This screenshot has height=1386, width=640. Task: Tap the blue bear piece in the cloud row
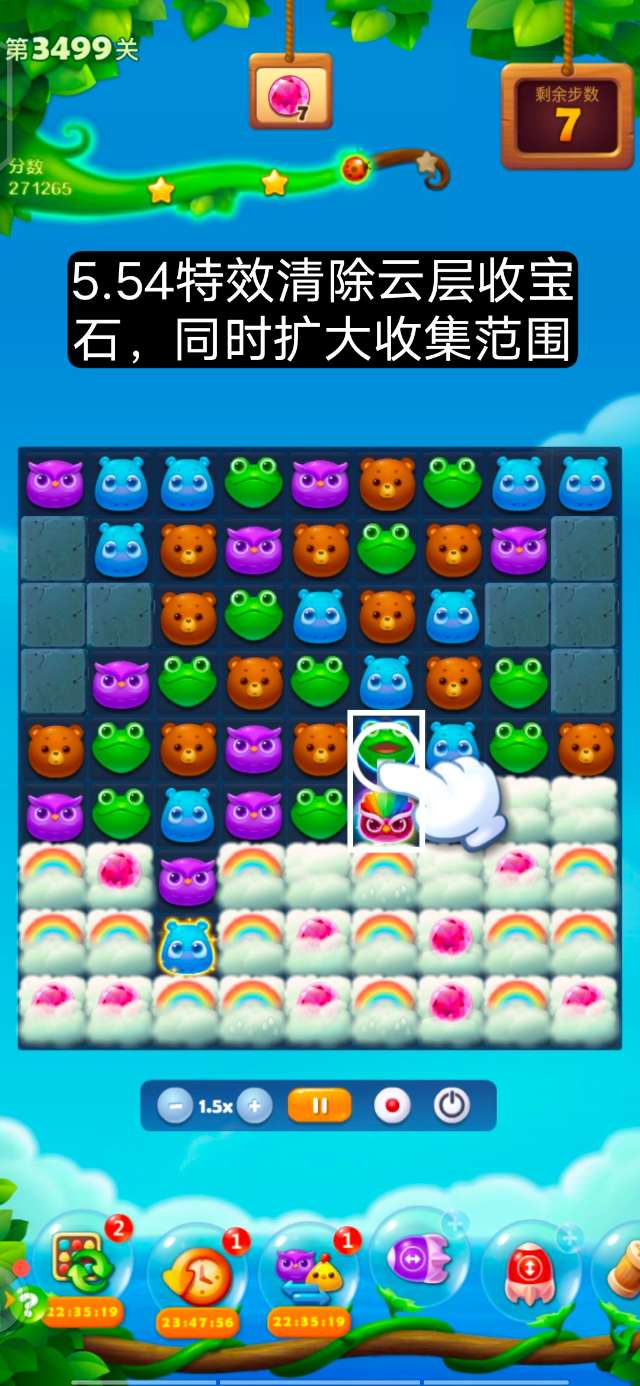click(187, 945)
